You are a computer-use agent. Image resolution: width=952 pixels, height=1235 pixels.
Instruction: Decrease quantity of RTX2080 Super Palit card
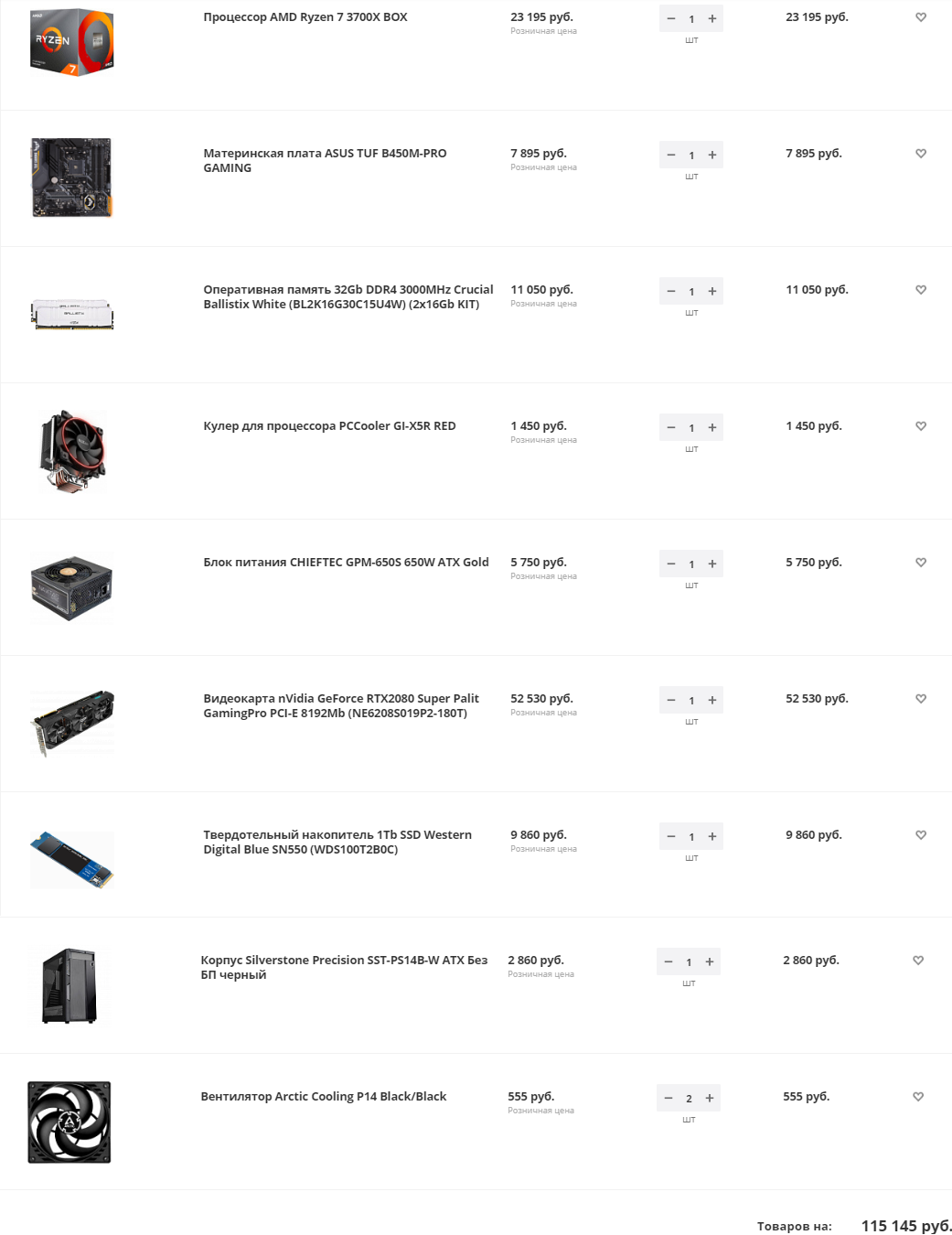tap(671, 701)
